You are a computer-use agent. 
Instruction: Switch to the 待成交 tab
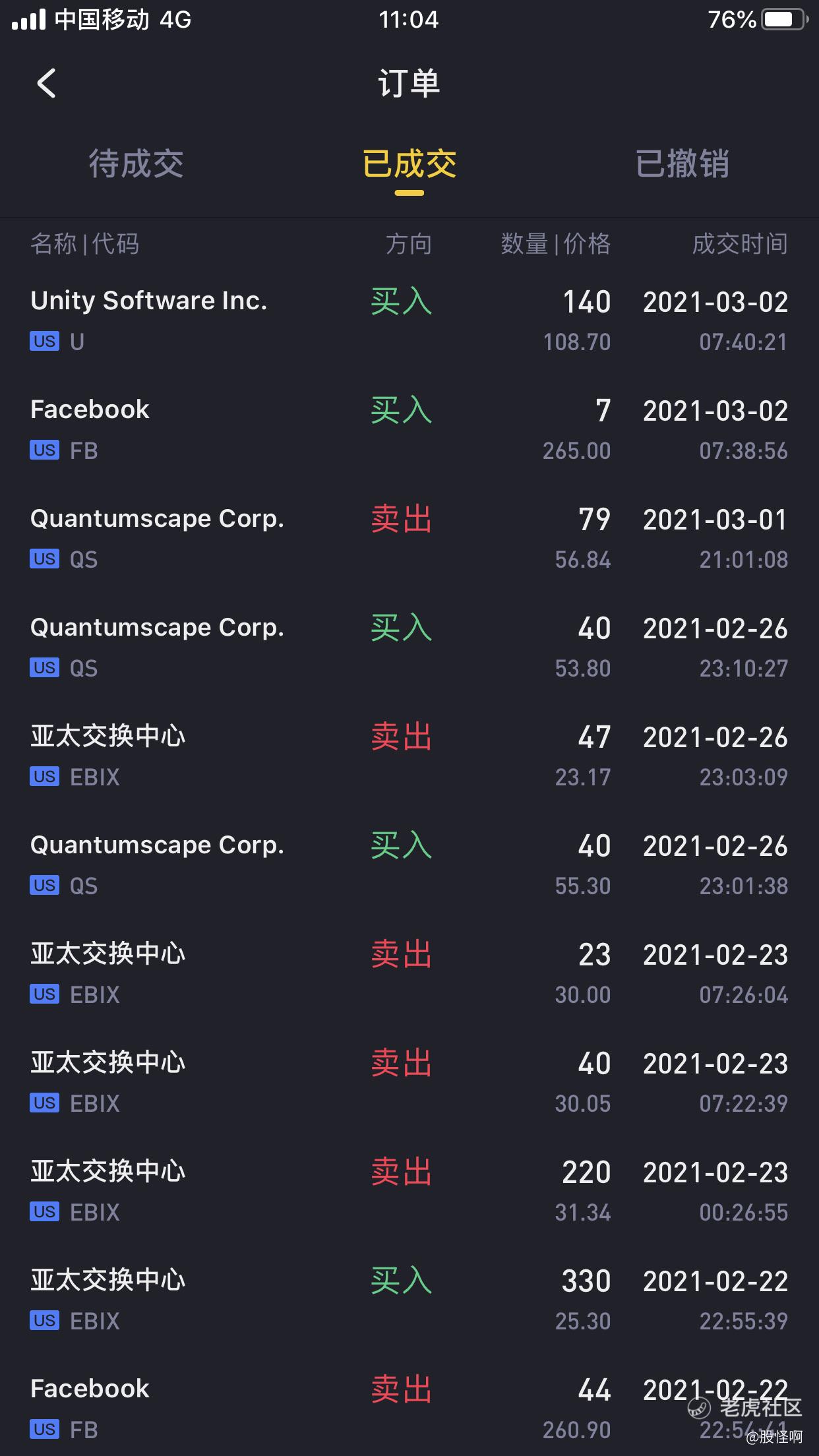tap(136, 164)
